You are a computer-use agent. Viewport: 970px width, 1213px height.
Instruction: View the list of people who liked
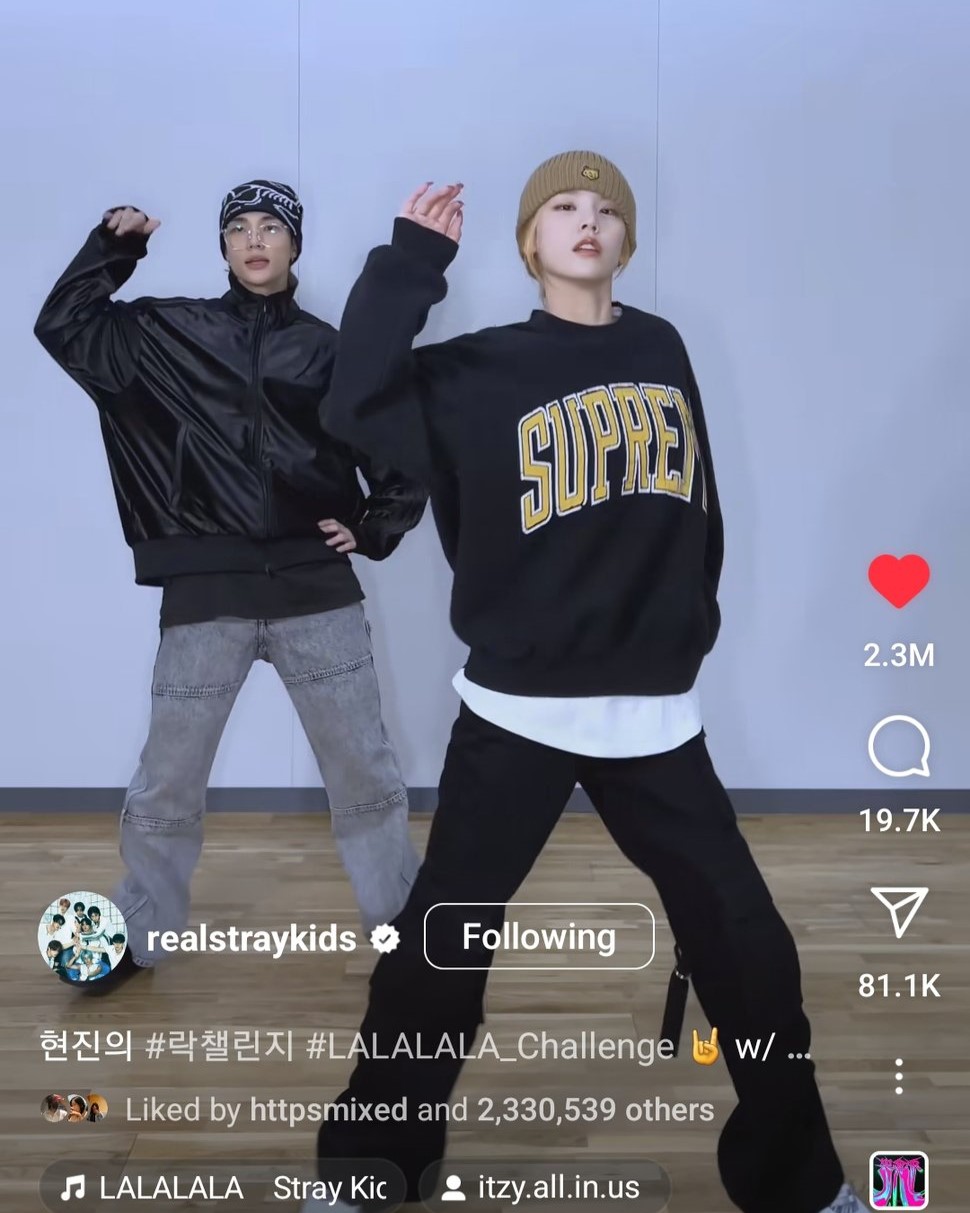pyautogui.click(x=418, y=1109)
